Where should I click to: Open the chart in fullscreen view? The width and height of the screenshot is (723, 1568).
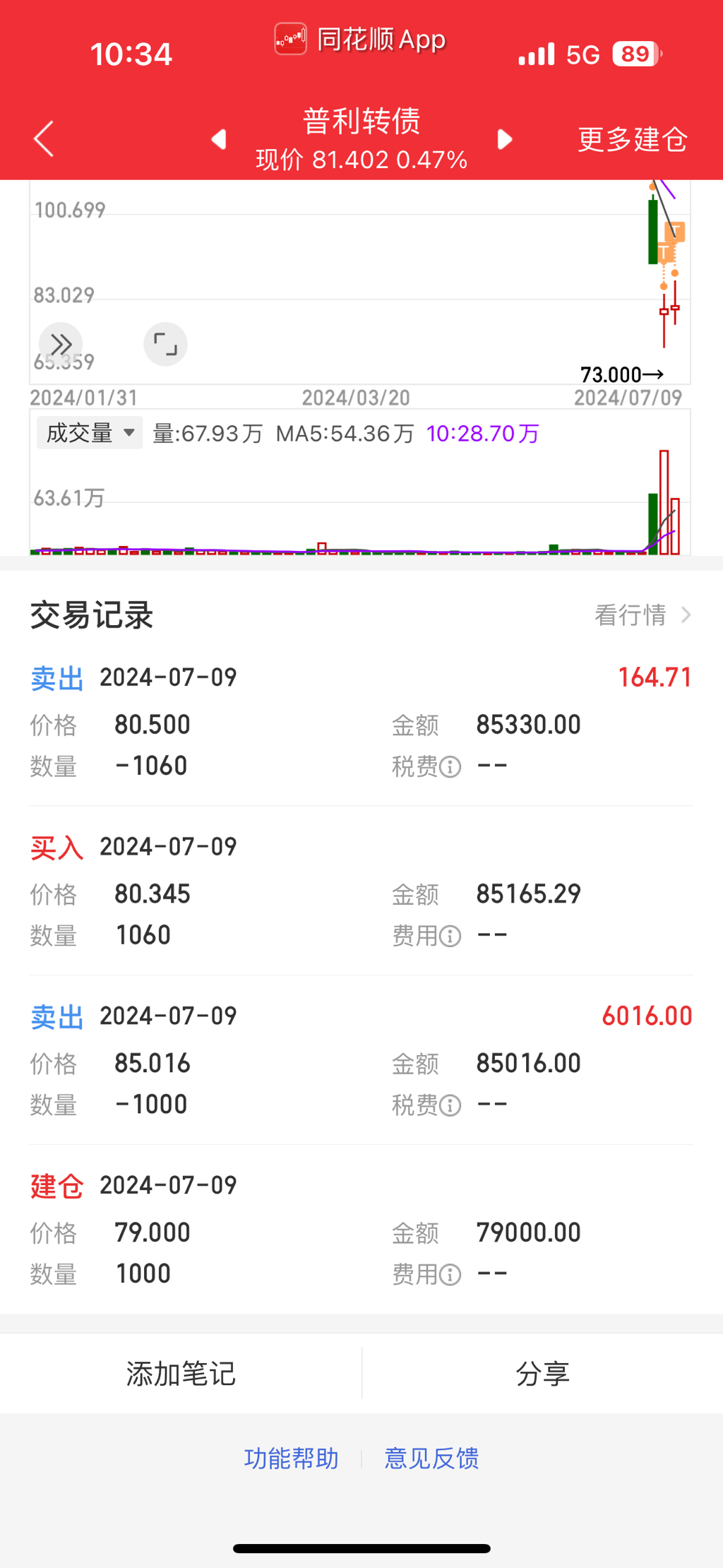[x=165, y=345]
